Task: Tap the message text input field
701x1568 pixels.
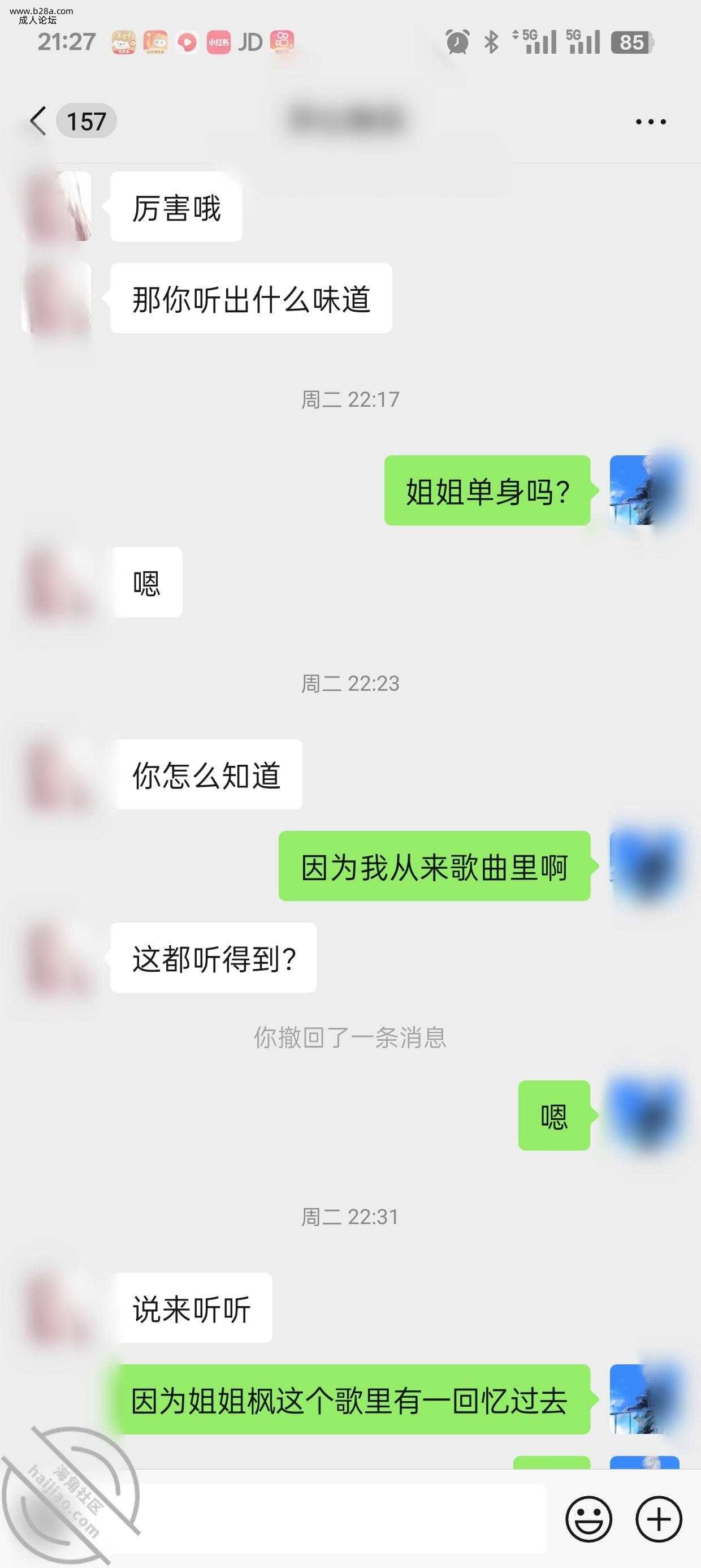Action: tap(341, 1519)
